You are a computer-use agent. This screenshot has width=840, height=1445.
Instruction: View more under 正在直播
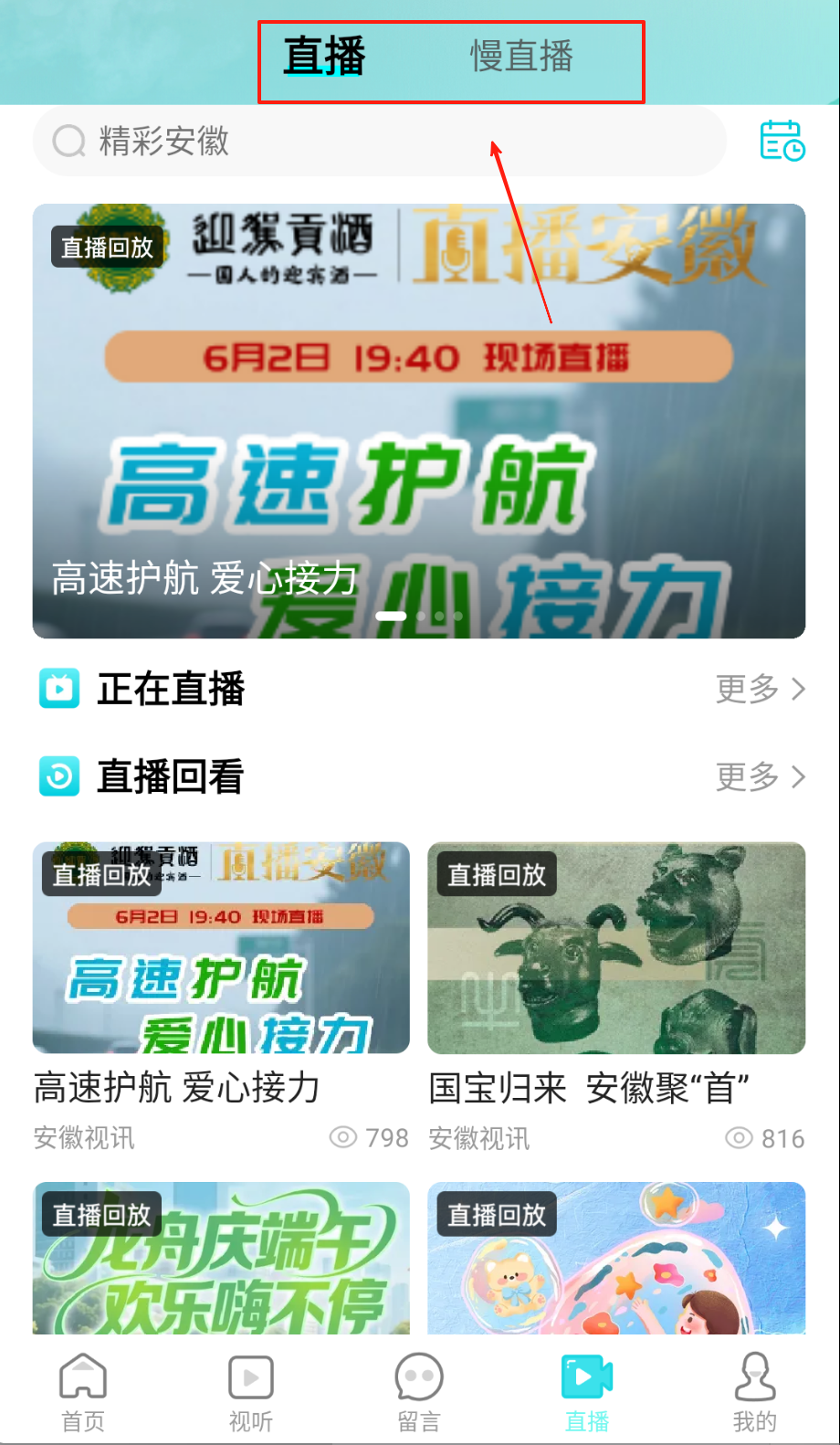[x=761, y=689]
